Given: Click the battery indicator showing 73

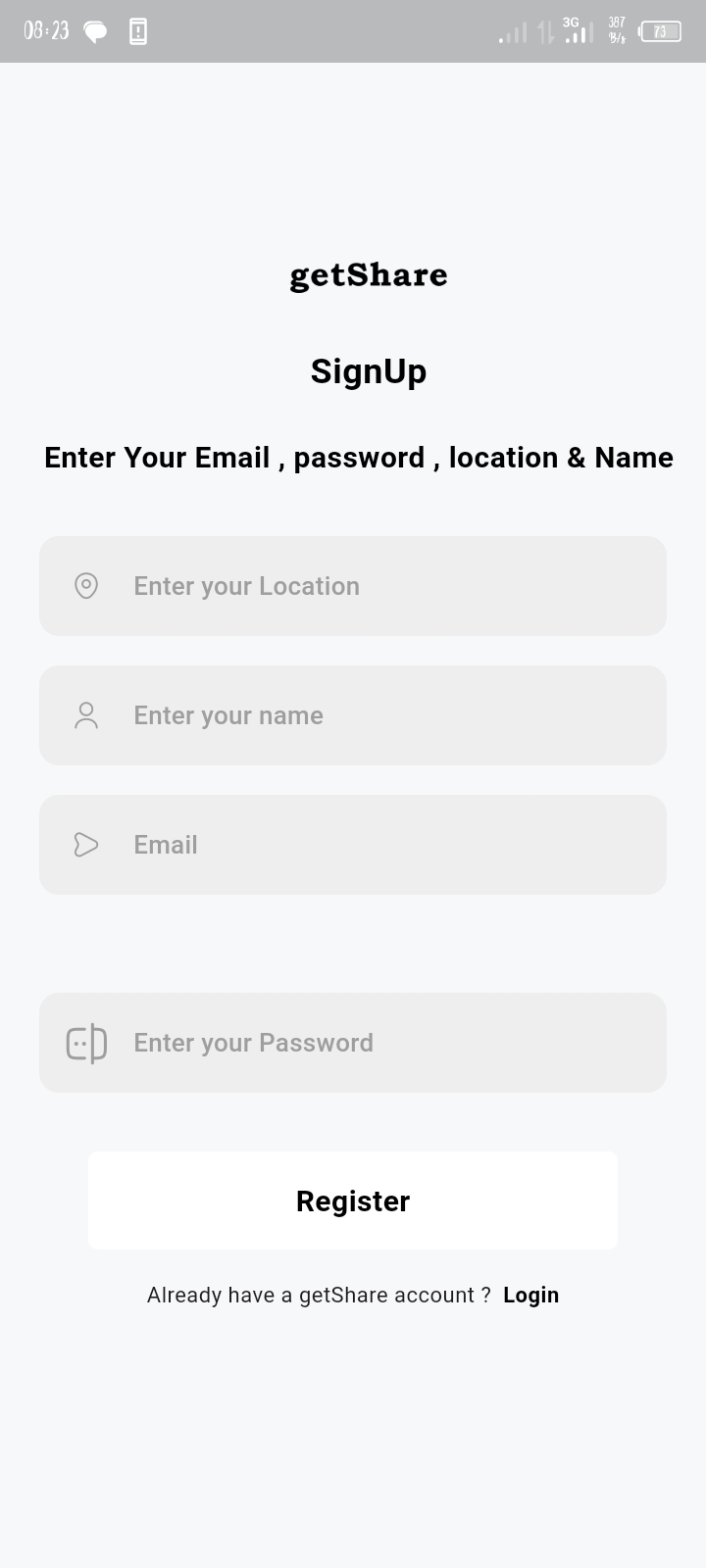Looking at the screenshot, I should [x=659, y=30].
